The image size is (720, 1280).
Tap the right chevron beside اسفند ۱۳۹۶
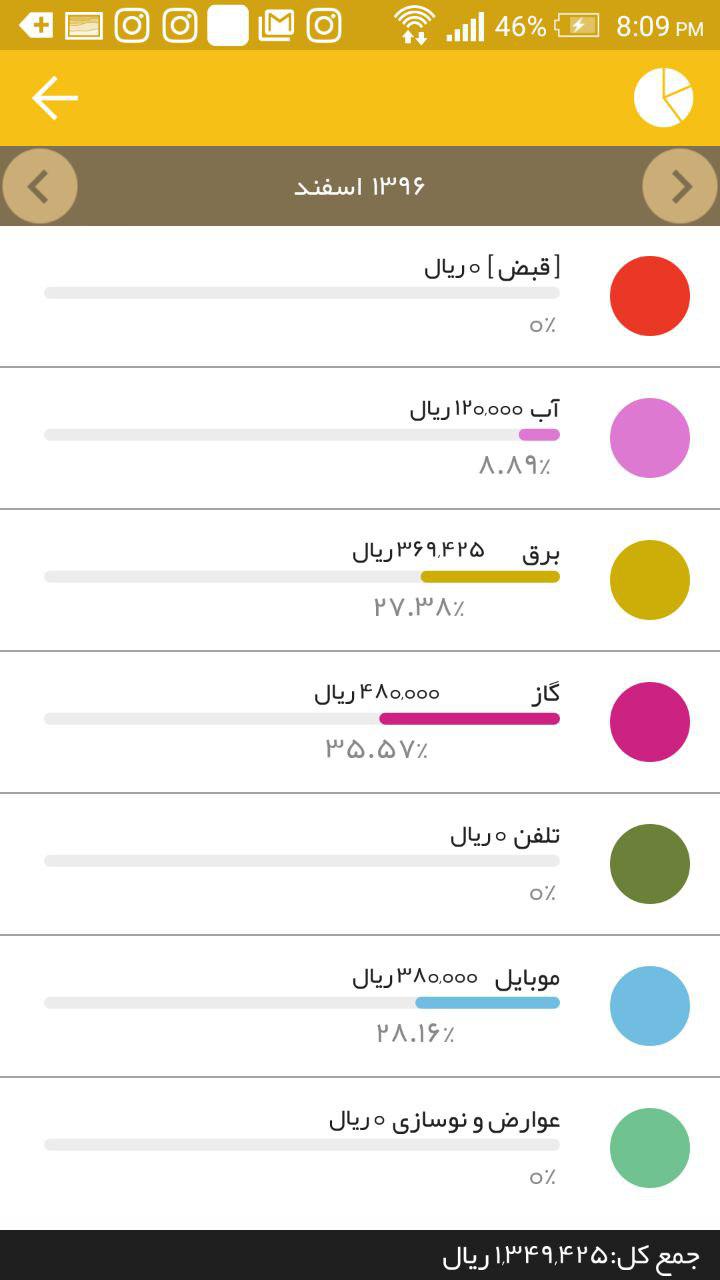point(680,186)
